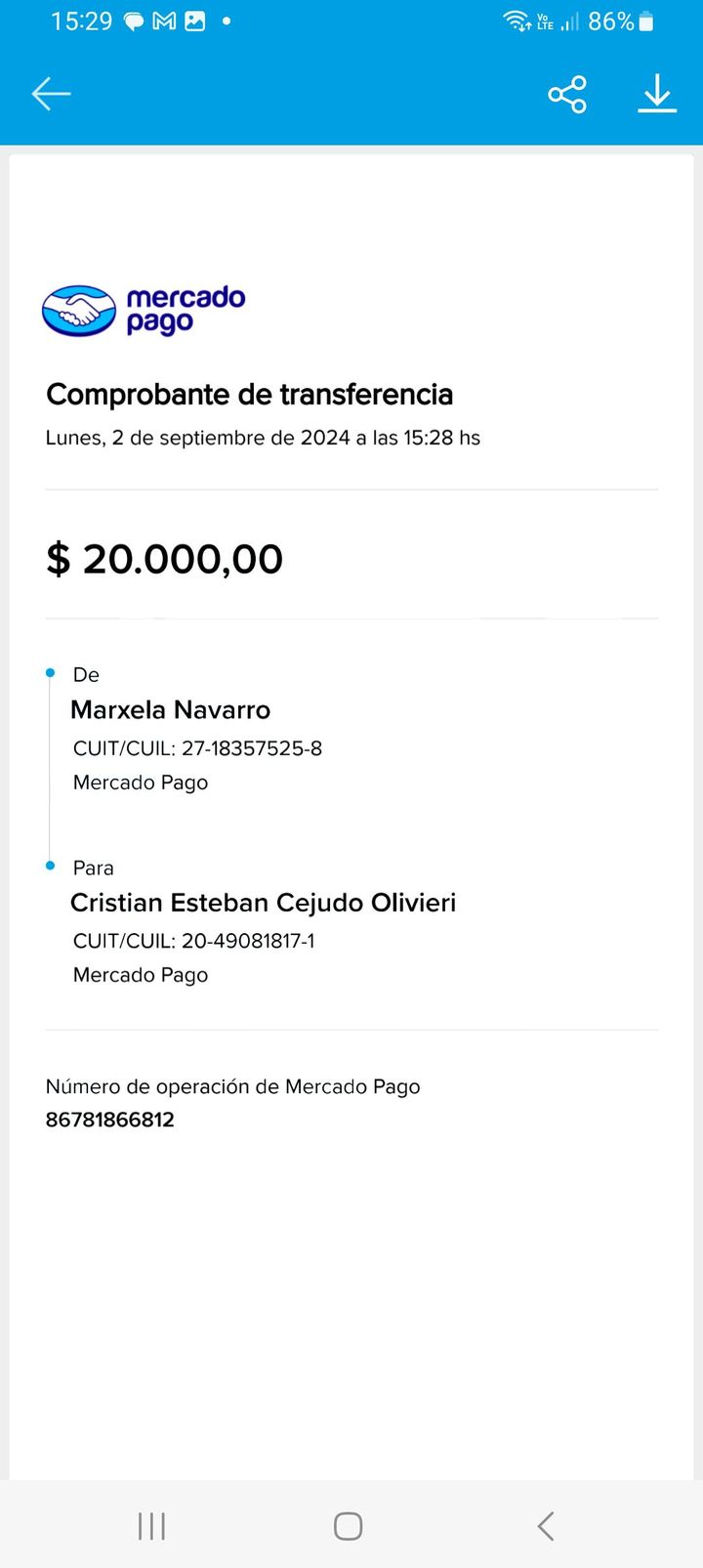The width and height of the screenshot is (703, 1568).
Task: Go to the home screen
Action: [x=349, y=1526]
